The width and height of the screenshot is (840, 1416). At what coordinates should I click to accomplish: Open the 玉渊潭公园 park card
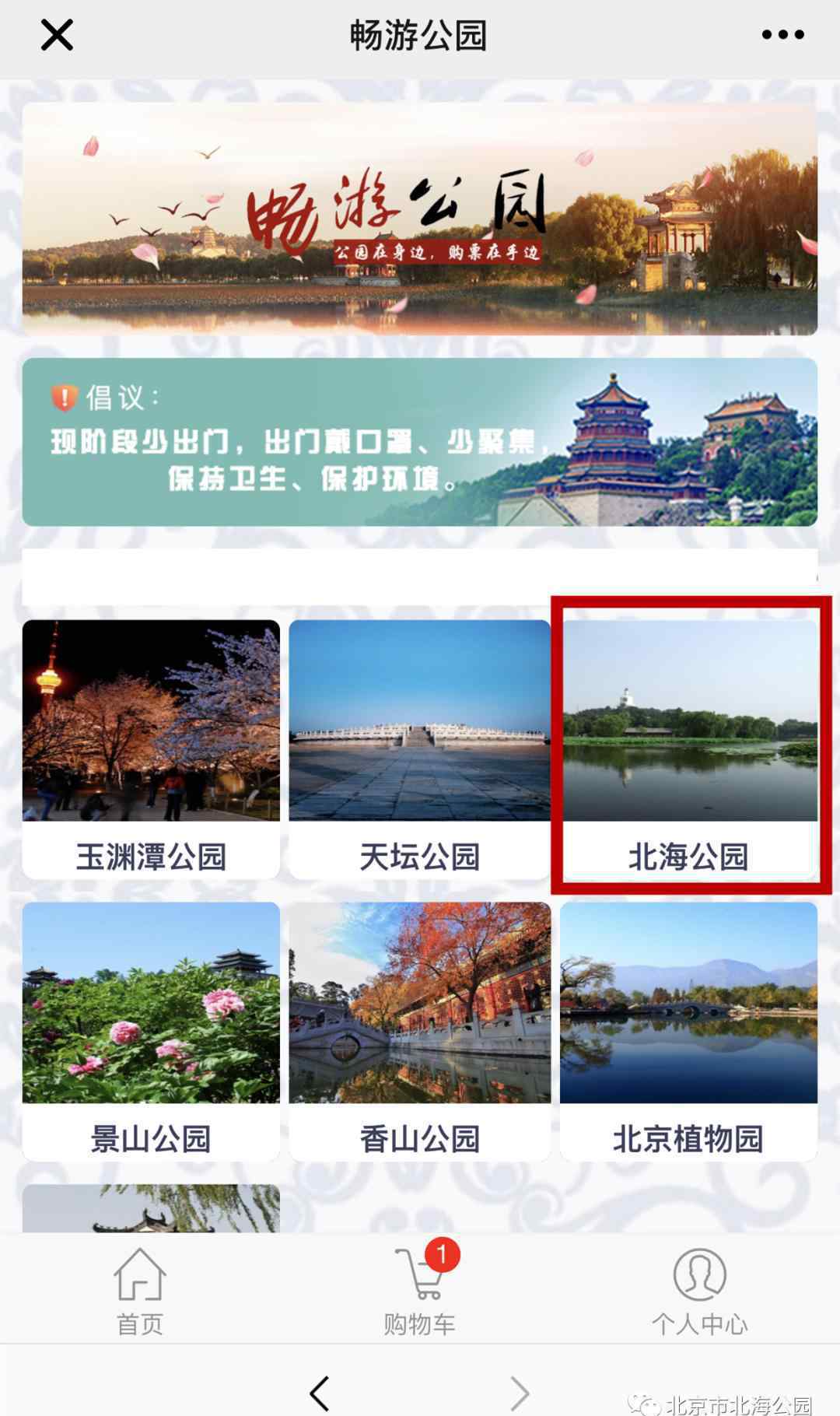(151, 748)
